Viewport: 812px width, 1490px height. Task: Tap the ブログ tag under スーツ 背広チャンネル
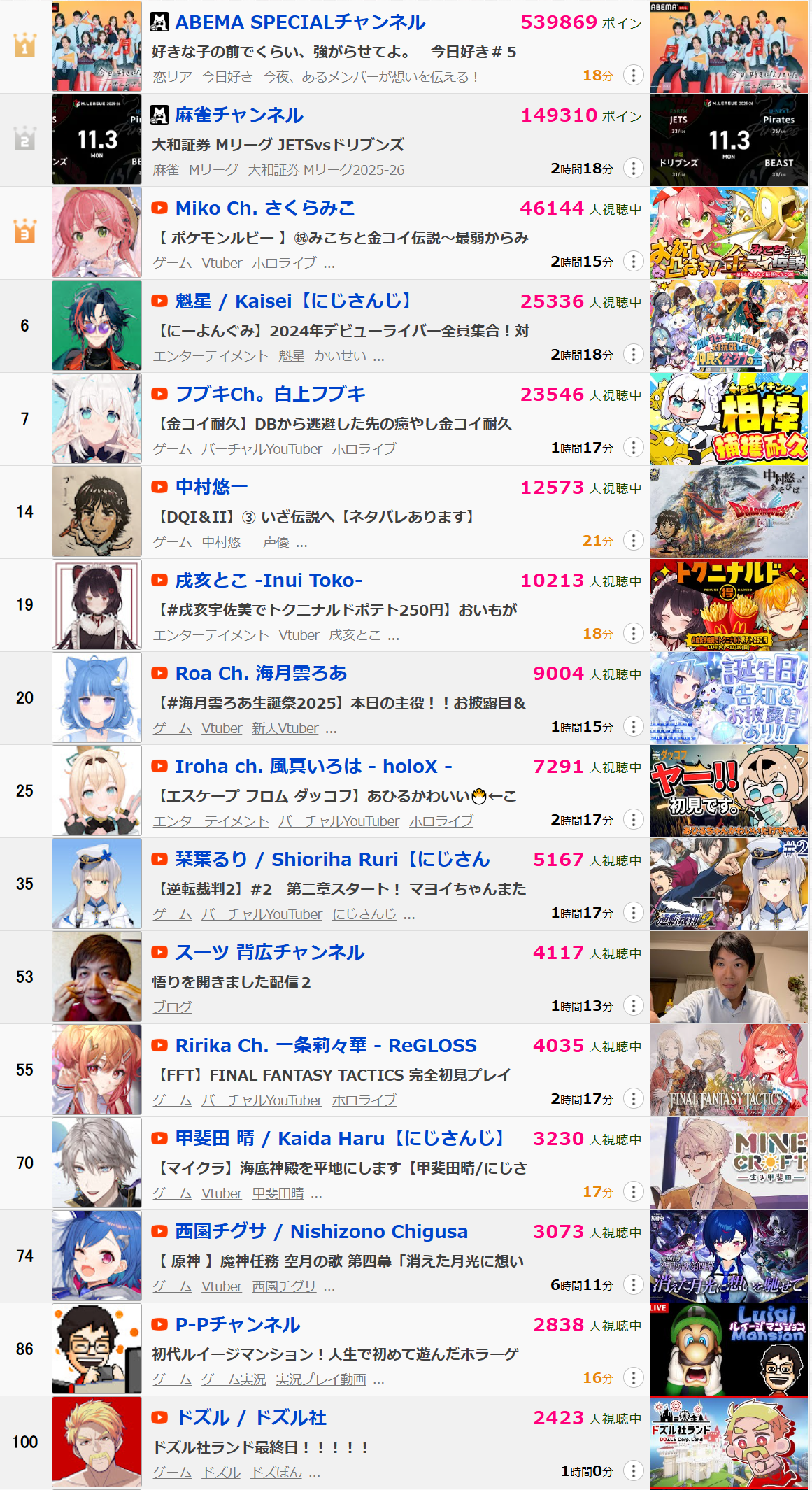[172, 1007]
